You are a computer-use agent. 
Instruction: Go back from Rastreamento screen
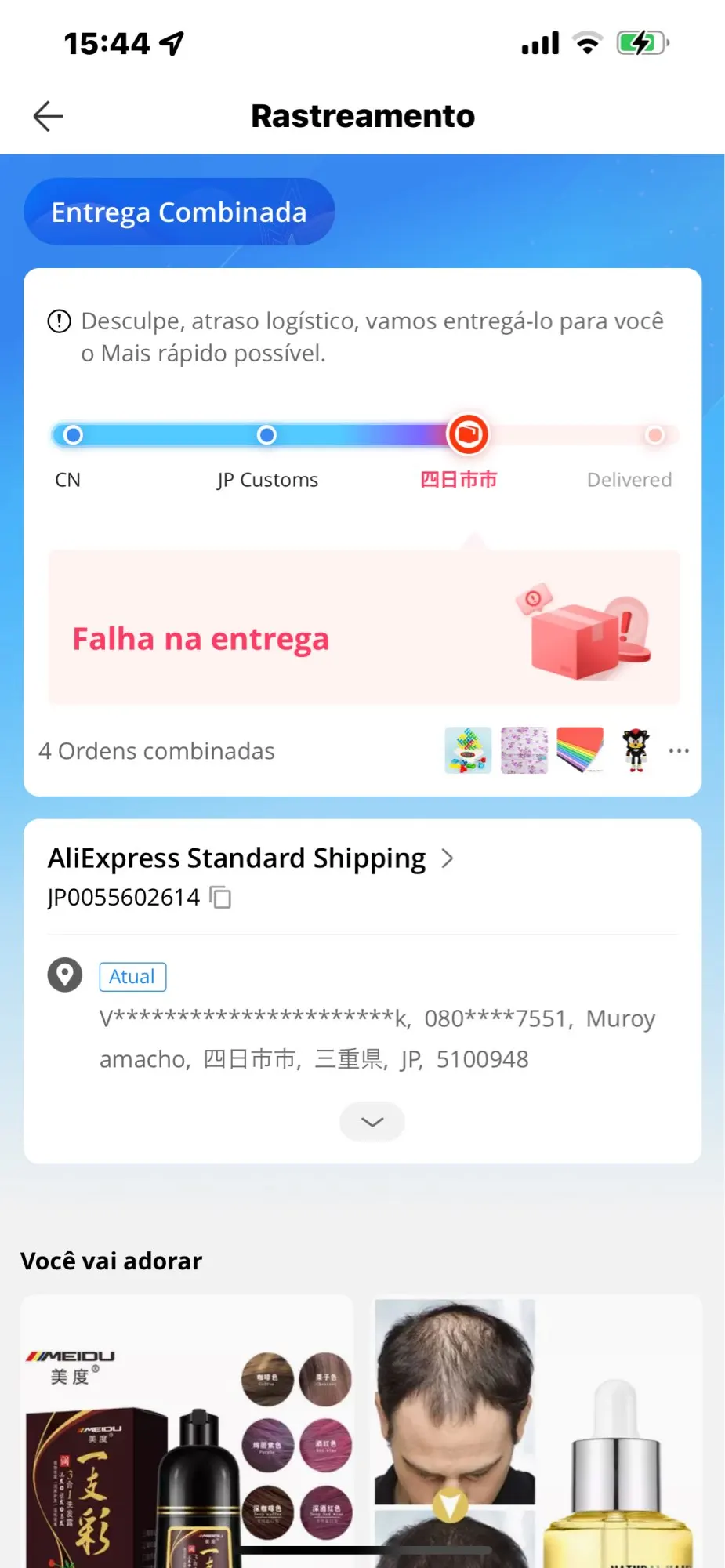48,116
